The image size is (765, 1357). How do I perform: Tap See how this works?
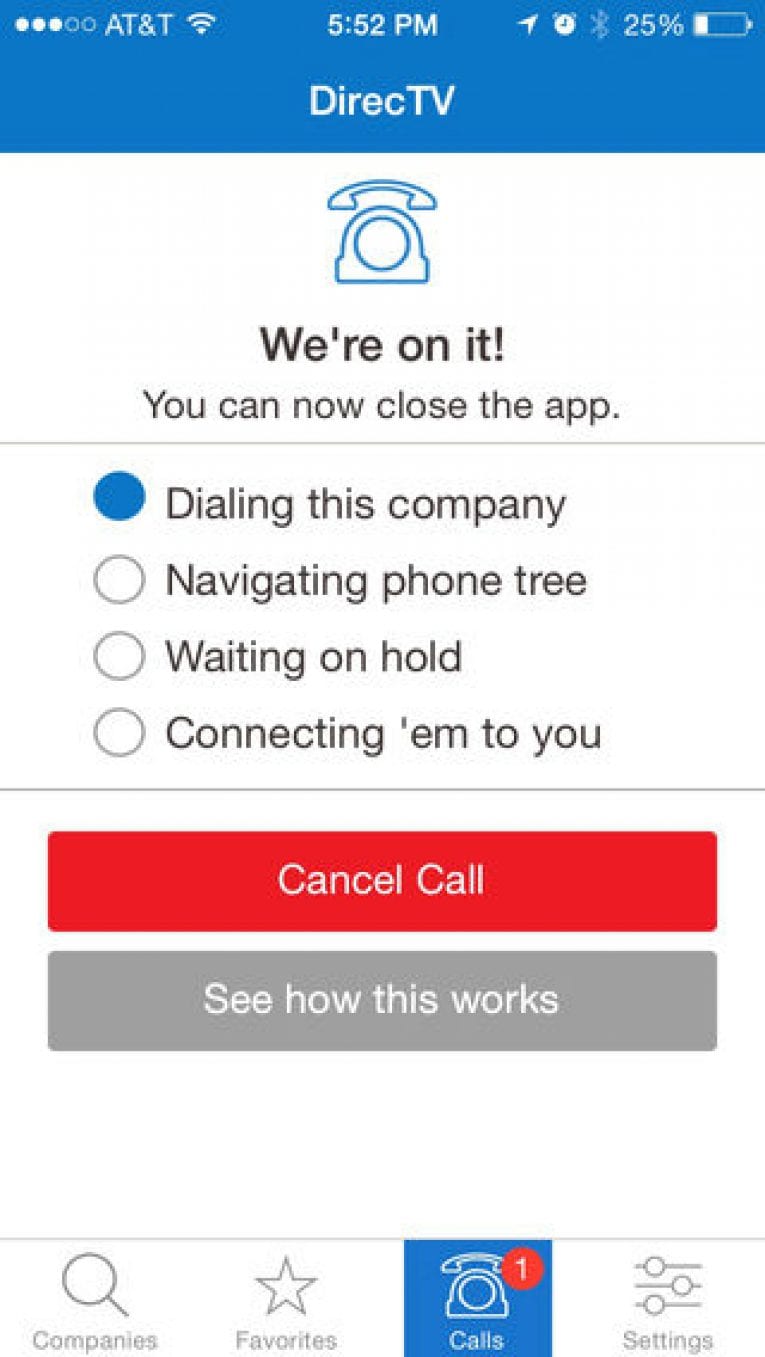[x=382, y=999]
